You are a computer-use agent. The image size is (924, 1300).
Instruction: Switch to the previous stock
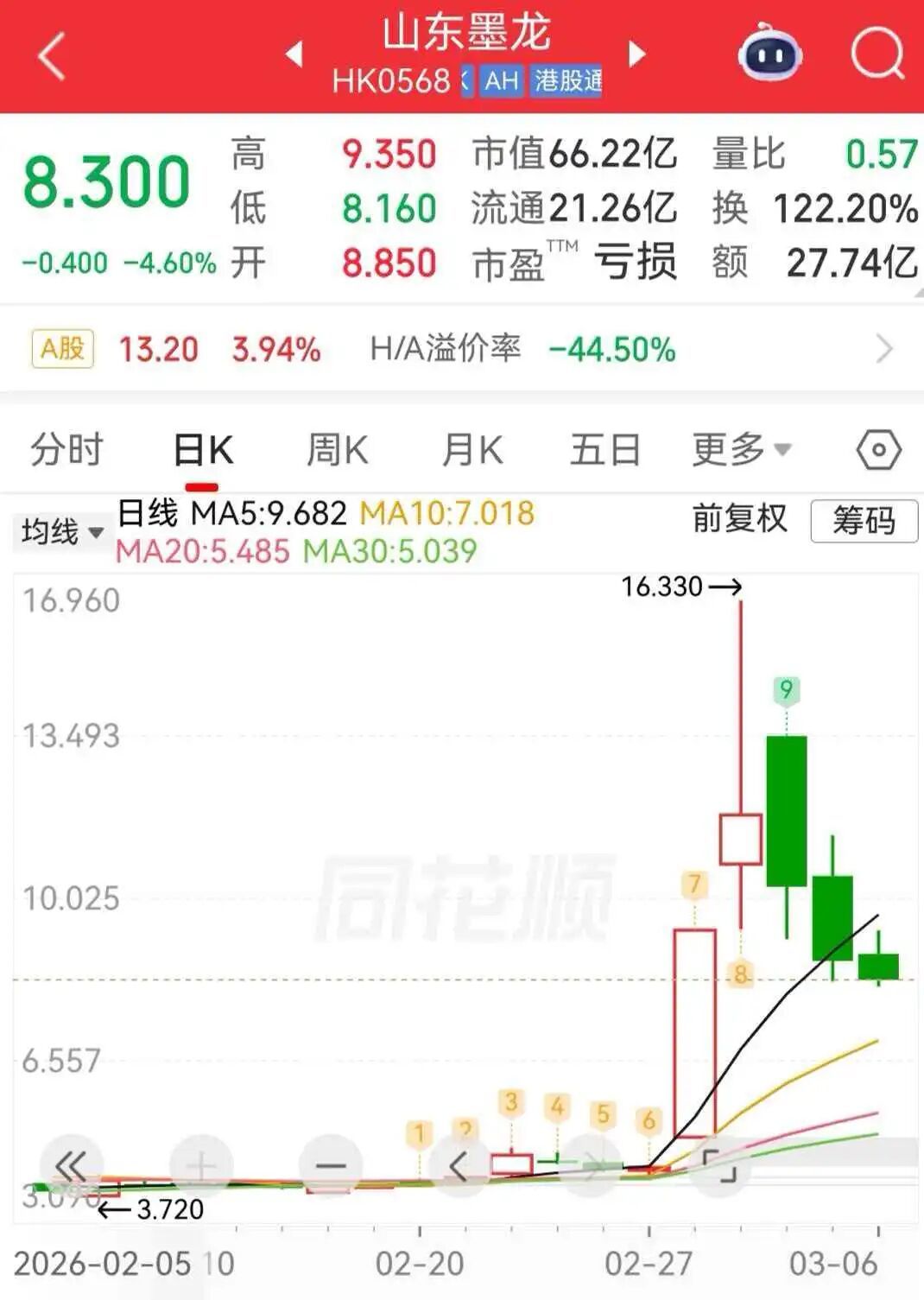pyautogui.click(x=294, y=54)
